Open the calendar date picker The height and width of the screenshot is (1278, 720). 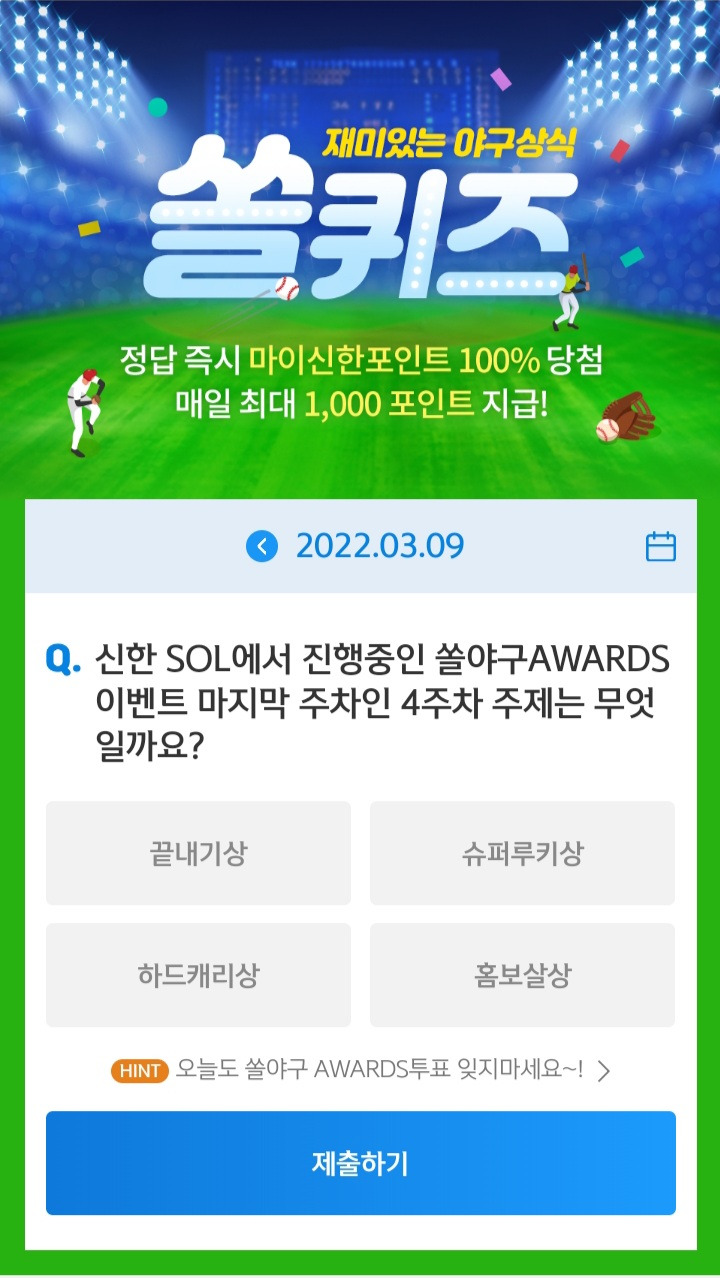(661, 547)
